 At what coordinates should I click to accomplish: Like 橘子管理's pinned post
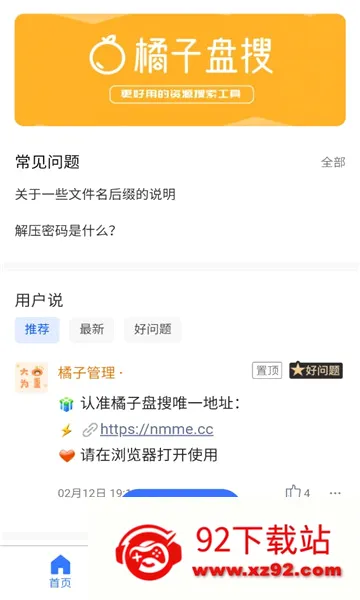[x=297, y=492]
